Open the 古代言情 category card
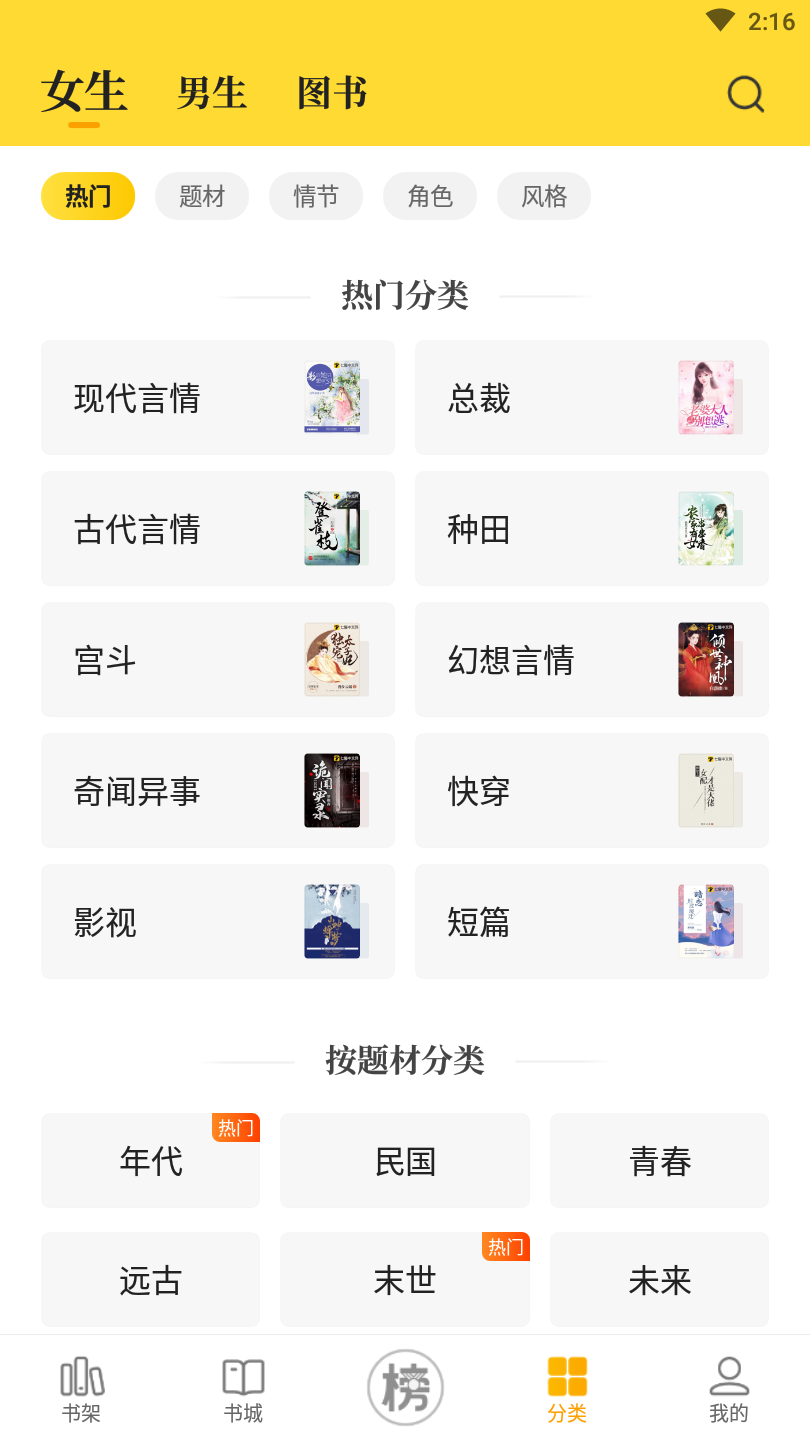The width and height of the screenshot is (810, 1440). 218,529
